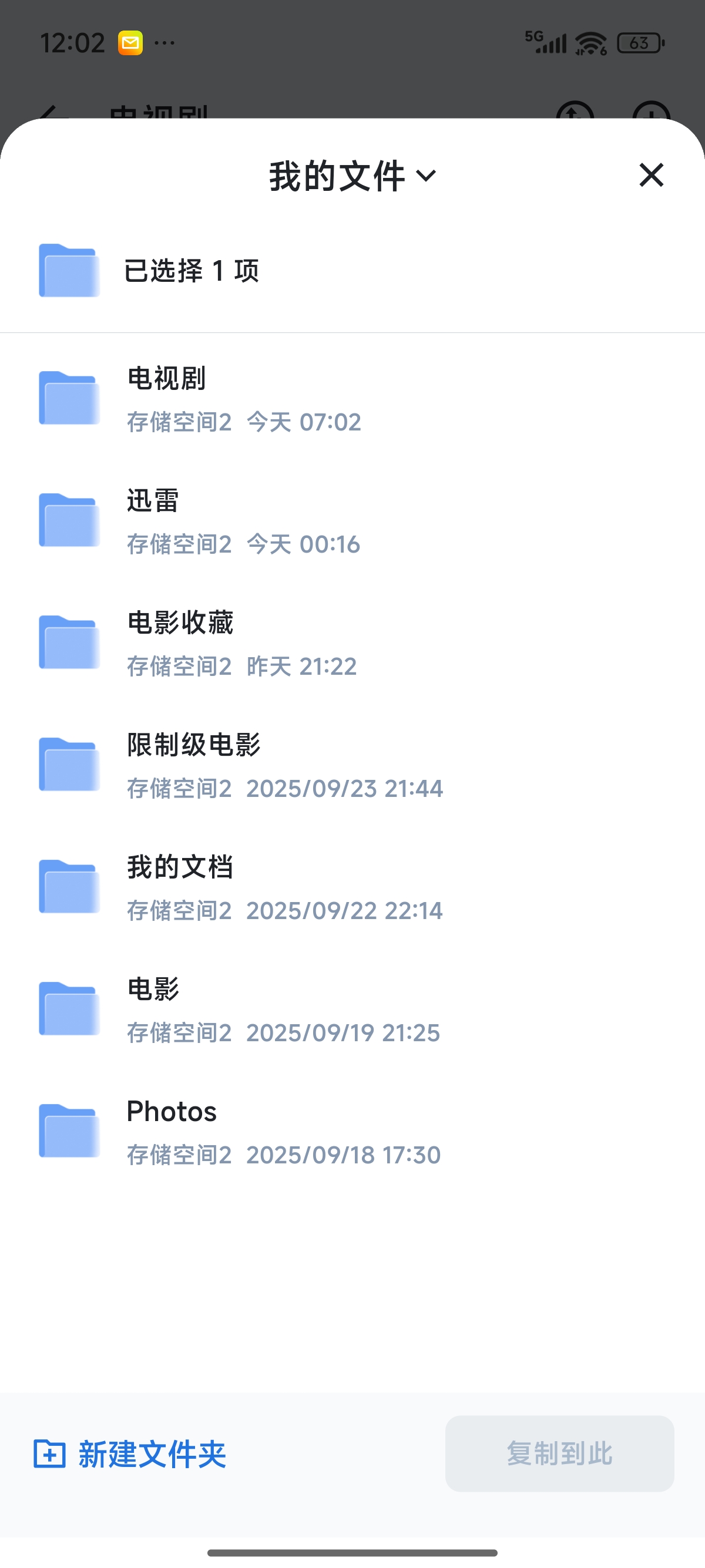Tap the mail notification icon
The image size is (705, 1568).
[130, 41]
